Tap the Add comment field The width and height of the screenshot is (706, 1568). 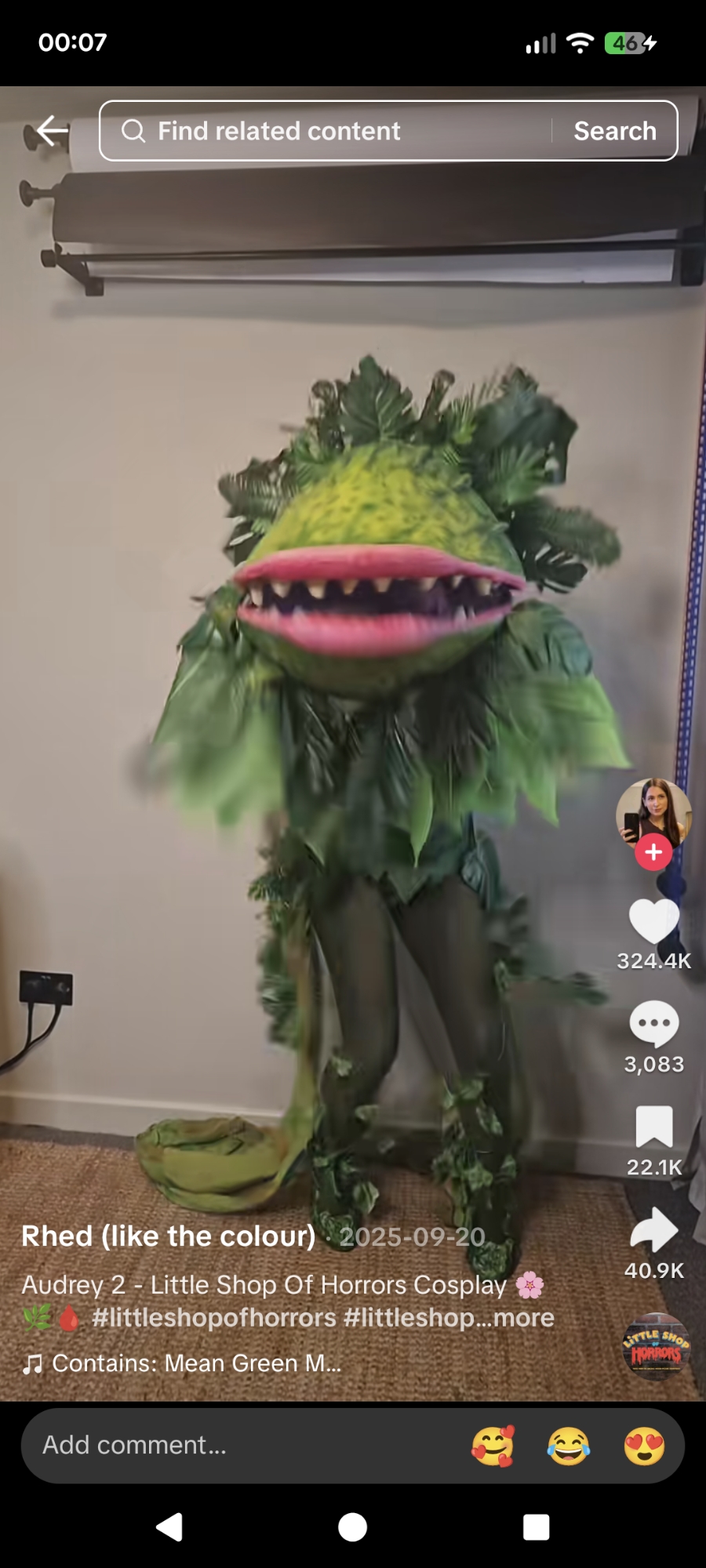point(235,1445)
